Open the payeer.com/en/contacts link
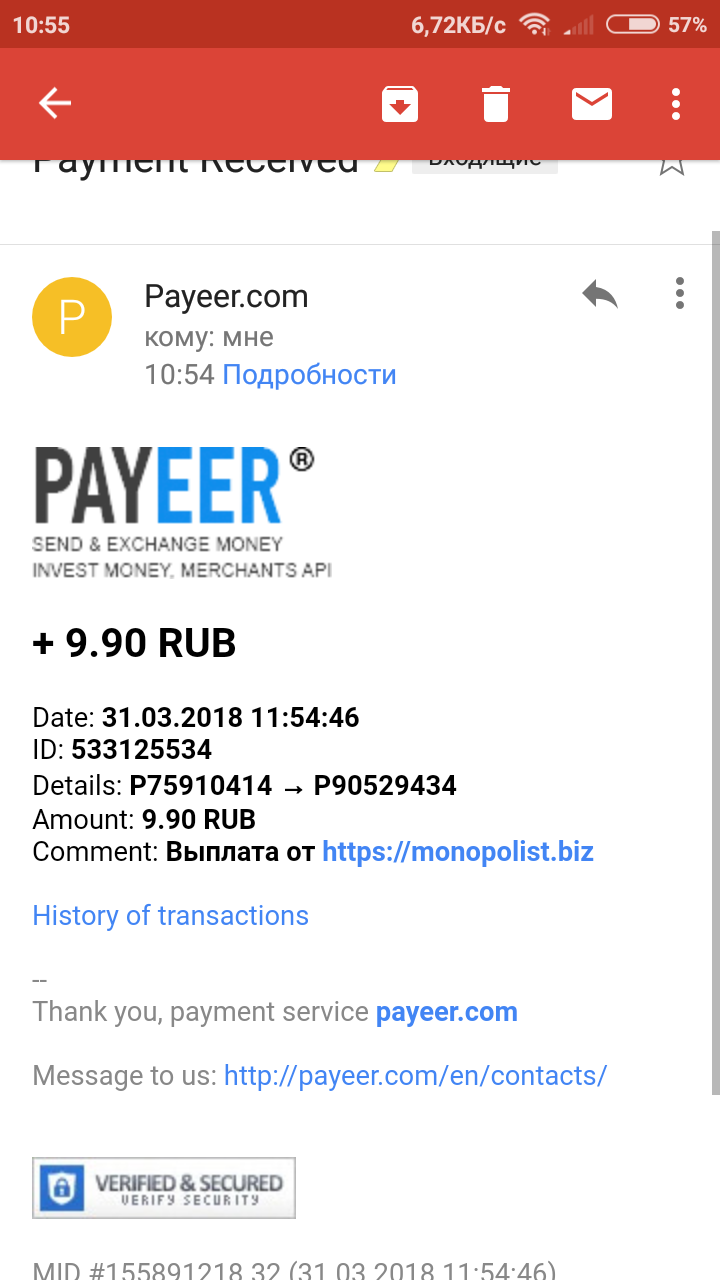This screenshot has width=720, height=1280. pyautogui.click(x=416, y=1076)
